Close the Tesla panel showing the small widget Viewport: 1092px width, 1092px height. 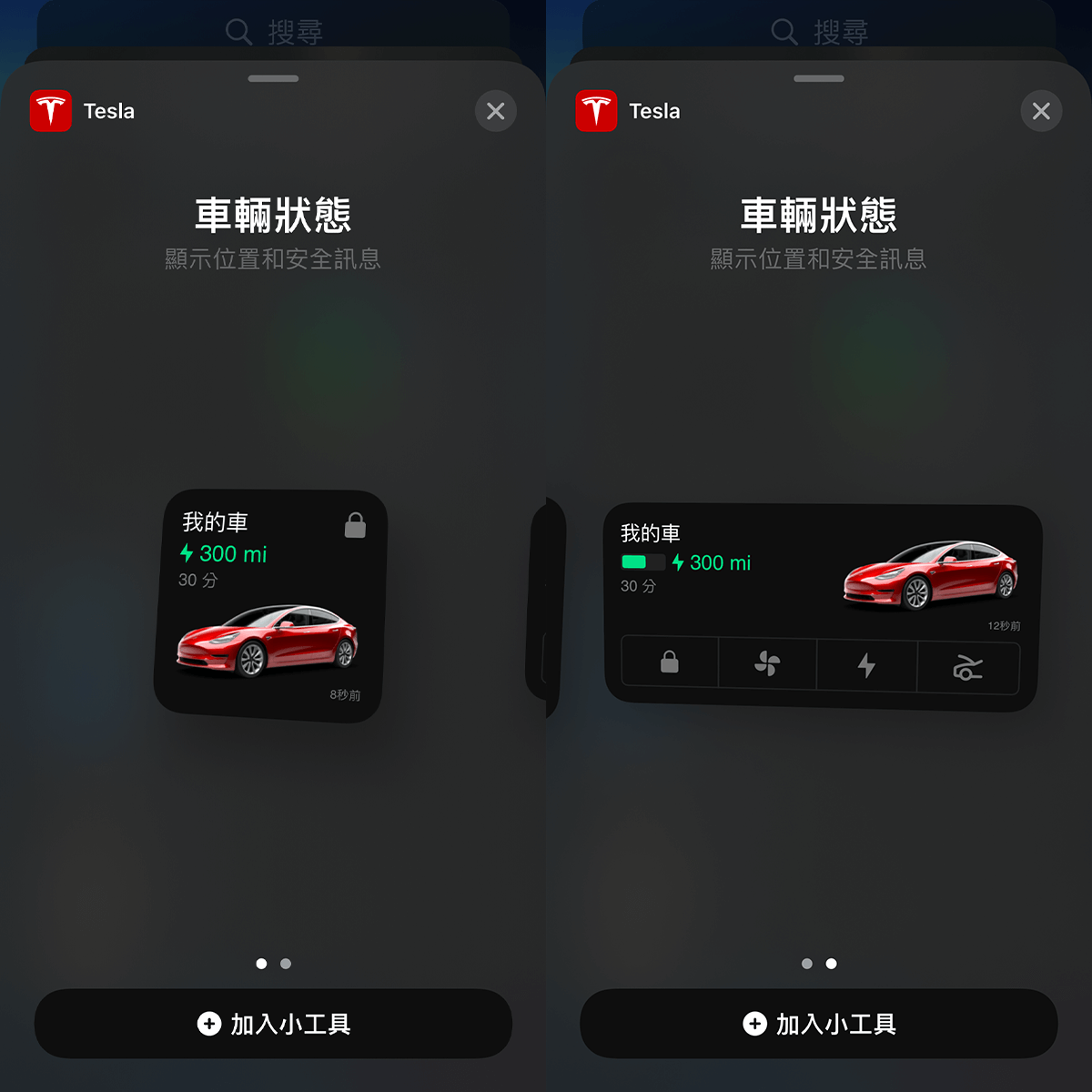click(496, 111)
